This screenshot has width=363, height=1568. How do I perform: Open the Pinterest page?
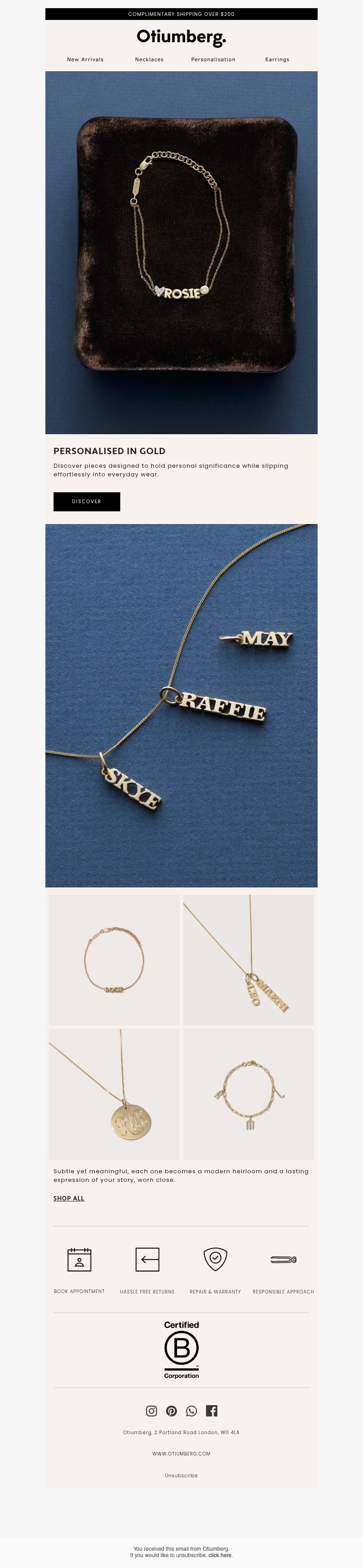coord(172,1411)
